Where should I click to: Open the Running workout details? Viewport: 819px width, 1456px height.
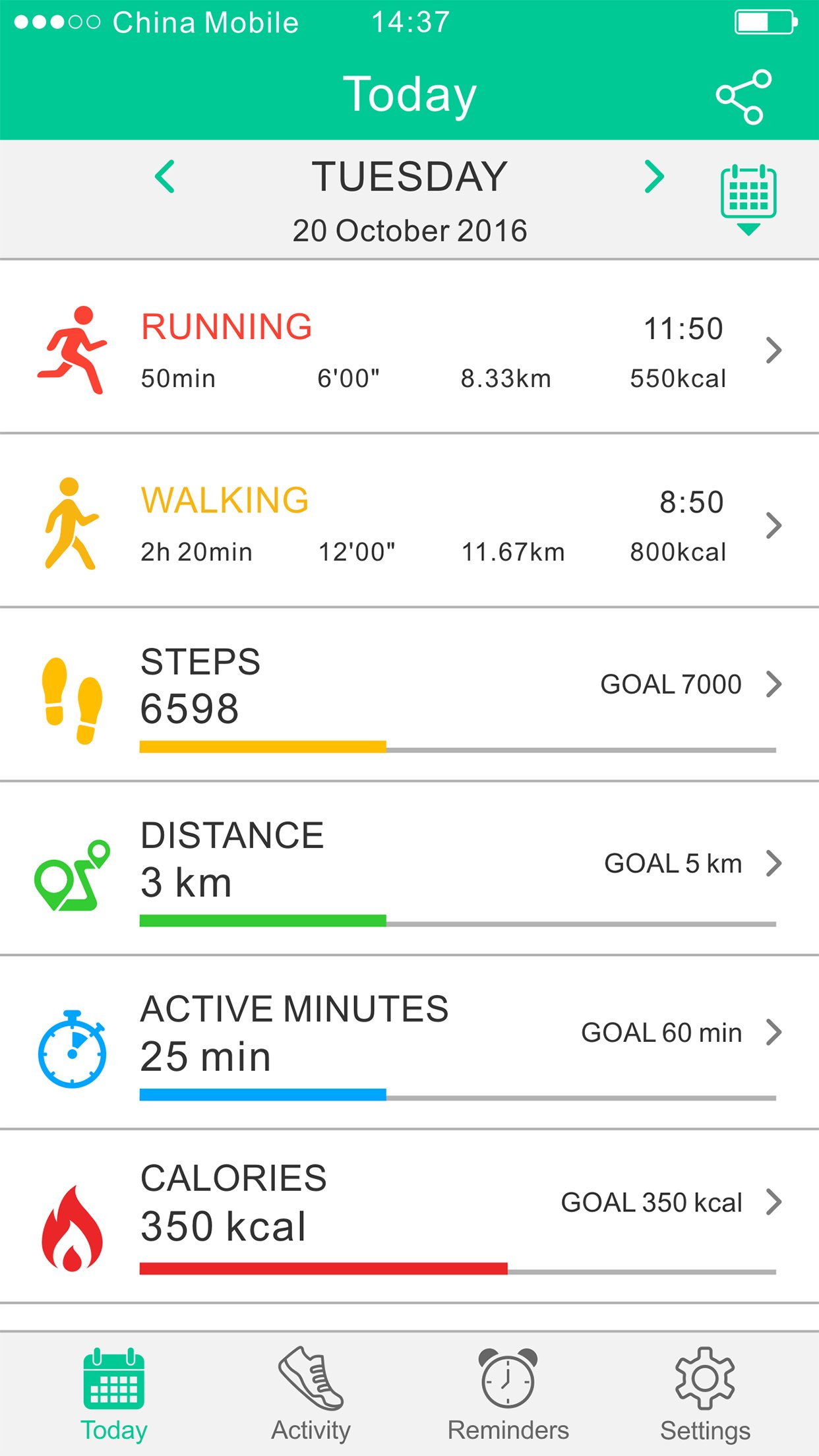(x=773, y=350)
